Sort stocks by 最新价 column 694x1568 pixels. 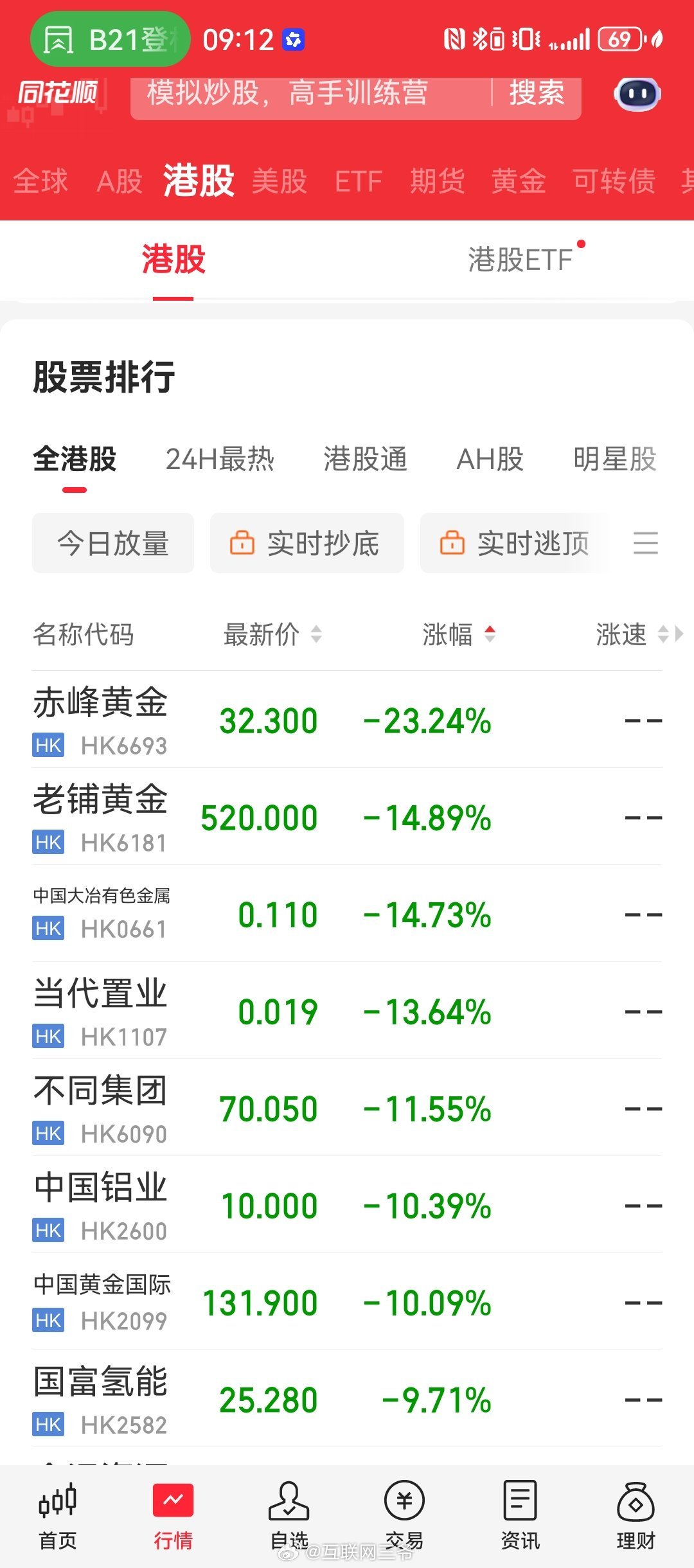268,635
